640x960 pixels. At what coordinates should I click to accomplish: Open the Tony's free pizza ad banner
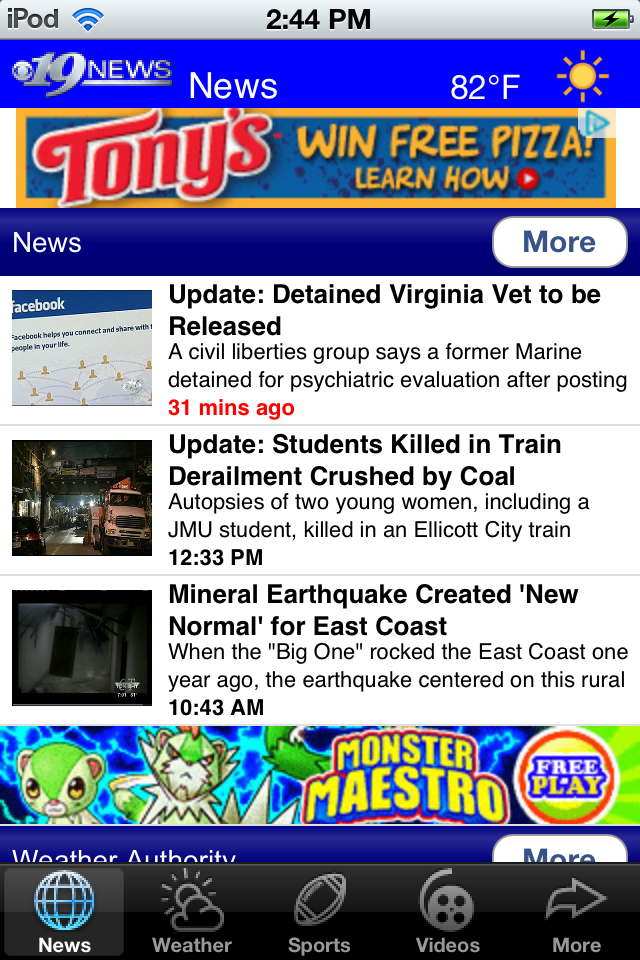click(300, 157)
